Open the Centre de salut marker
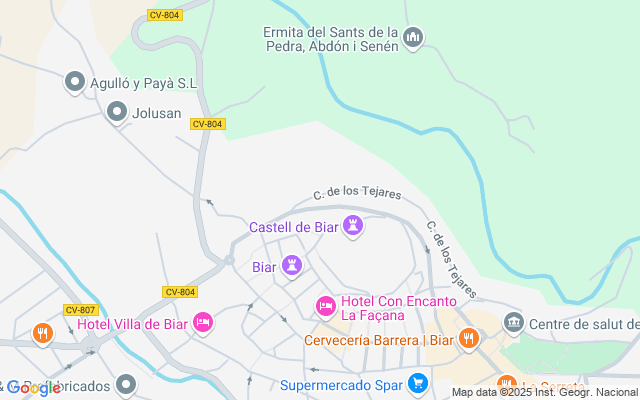 [514, 323]
